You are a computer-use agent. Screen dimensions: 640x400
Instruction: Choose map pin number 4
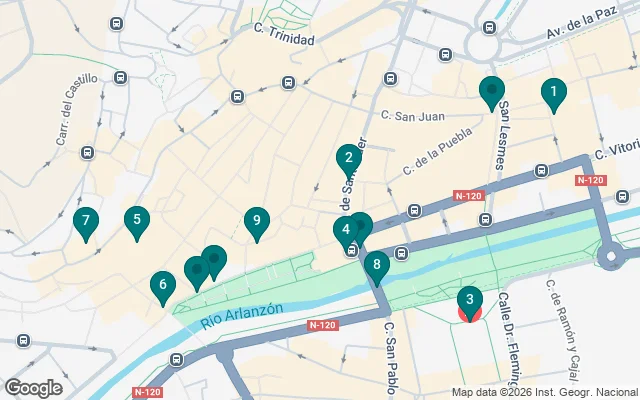click(345, 229)
